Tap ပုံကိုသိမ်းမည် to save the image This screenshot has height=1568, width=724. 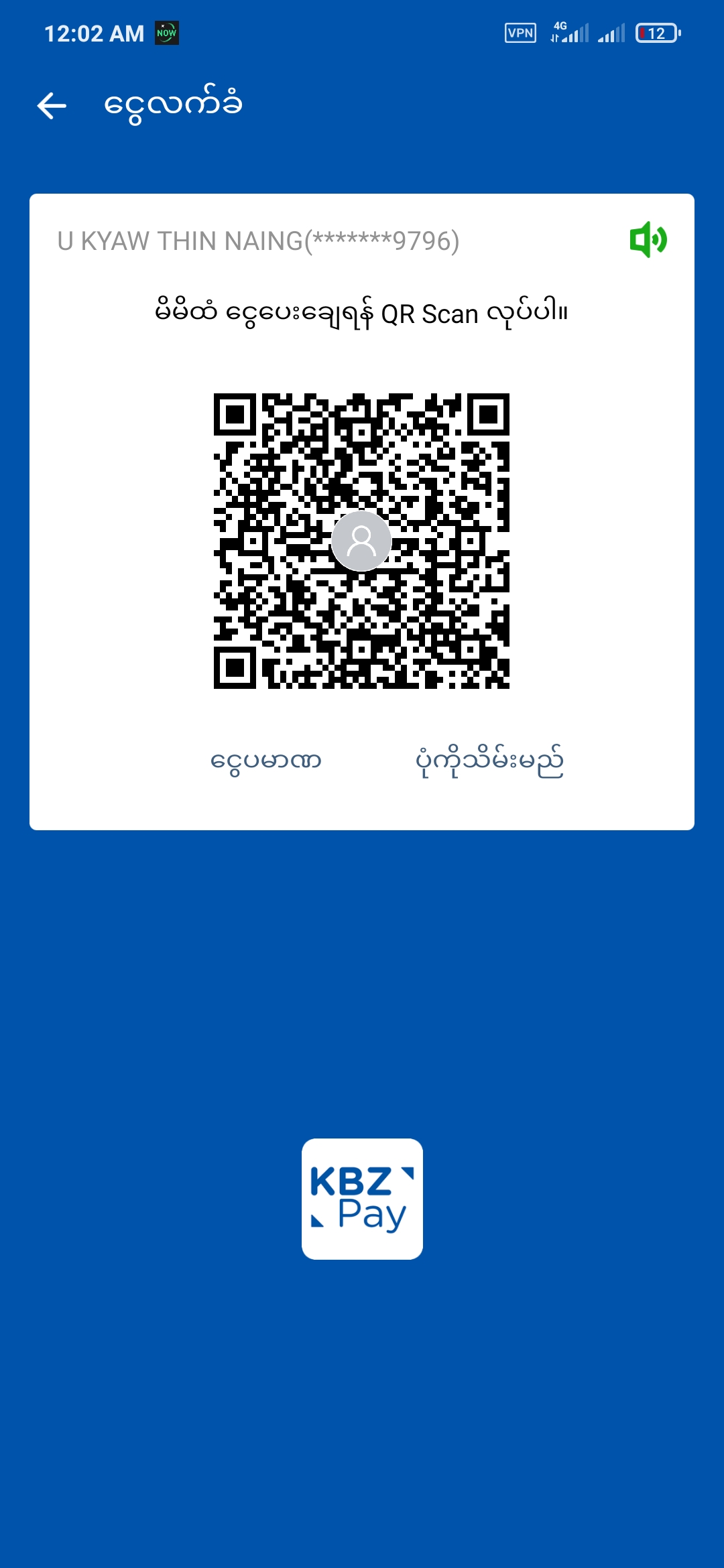[x=489, y=761]
